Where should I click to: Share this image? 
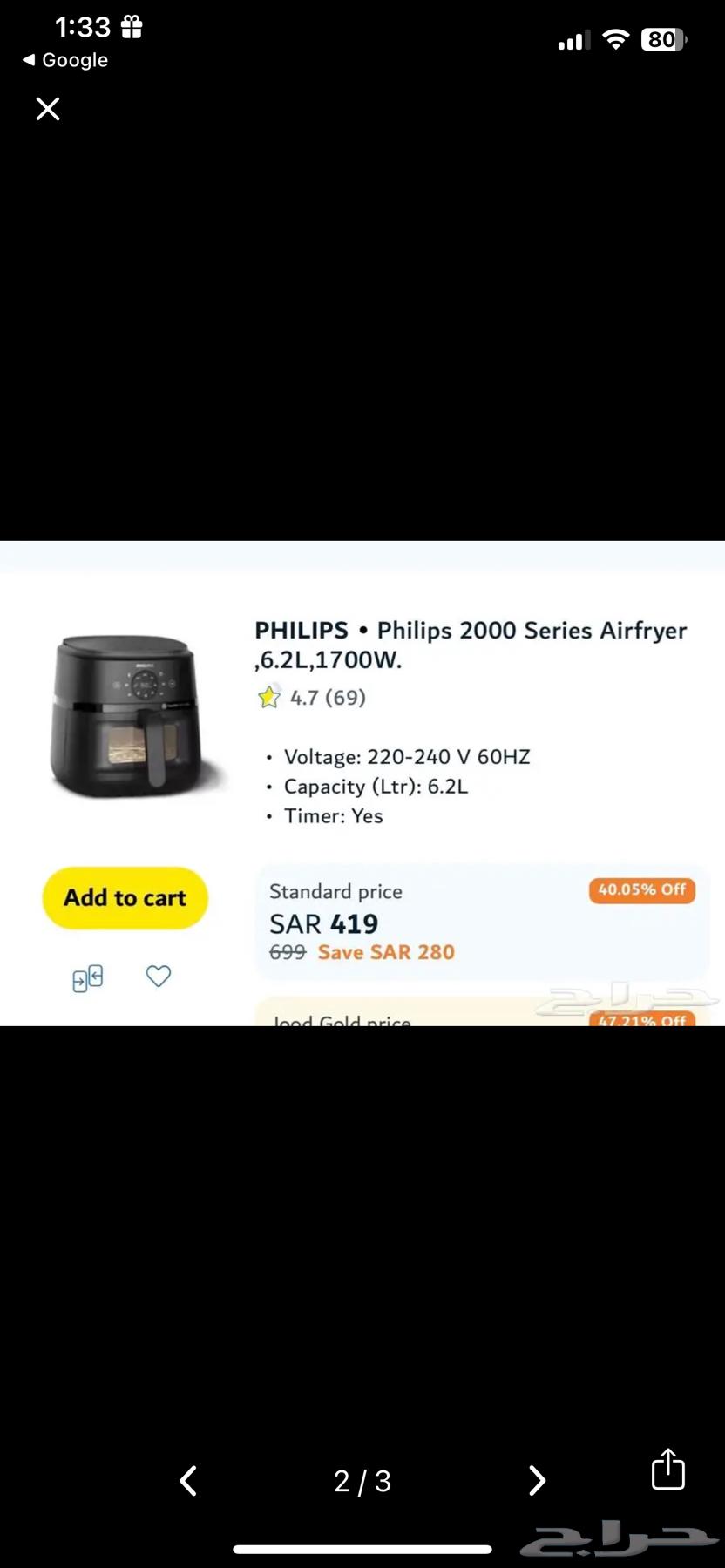[668, 1469]
